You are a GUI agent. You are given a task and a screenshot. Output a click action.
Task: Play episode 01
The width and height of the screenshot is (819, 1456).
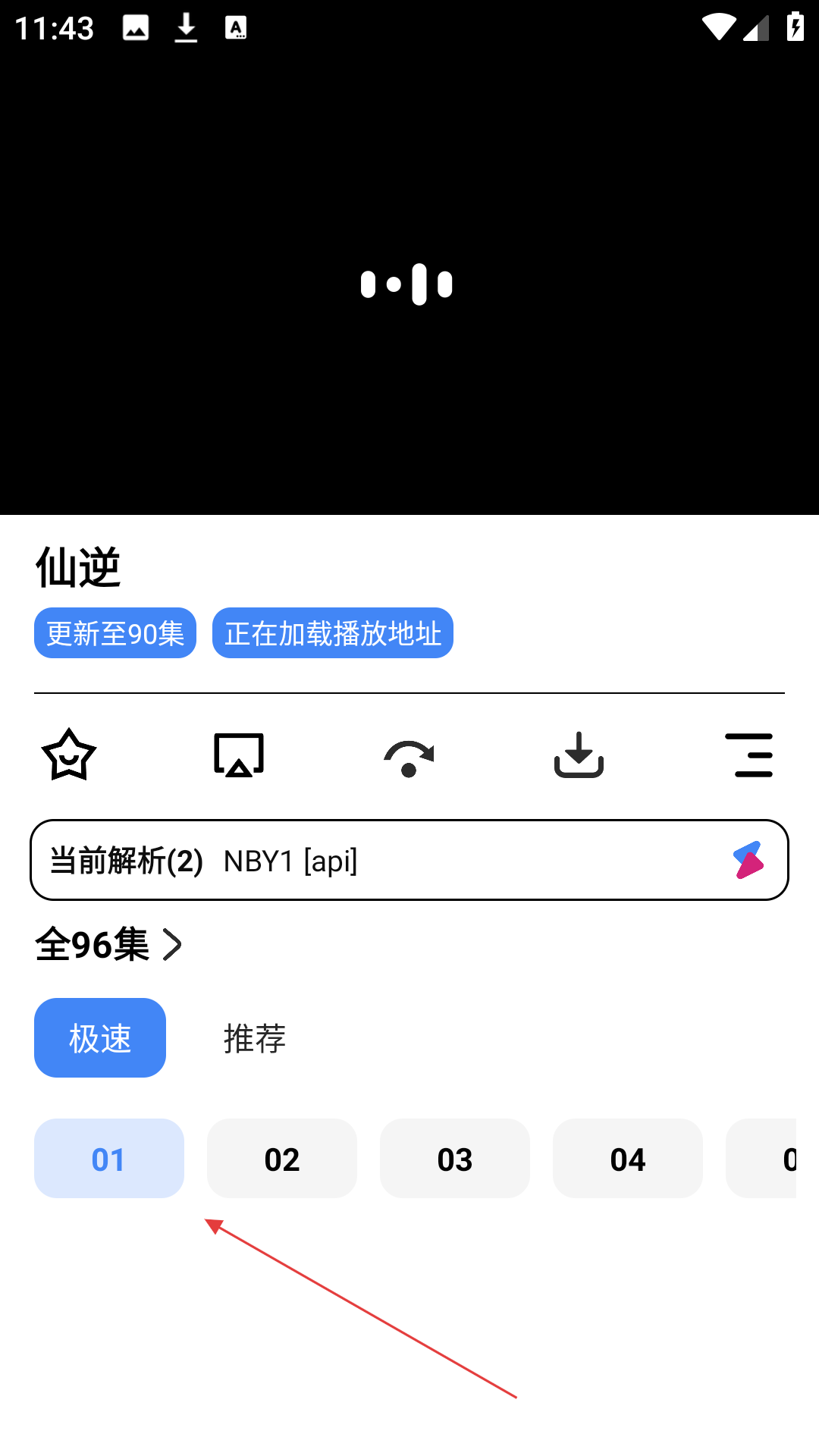tap(109, 1159)
